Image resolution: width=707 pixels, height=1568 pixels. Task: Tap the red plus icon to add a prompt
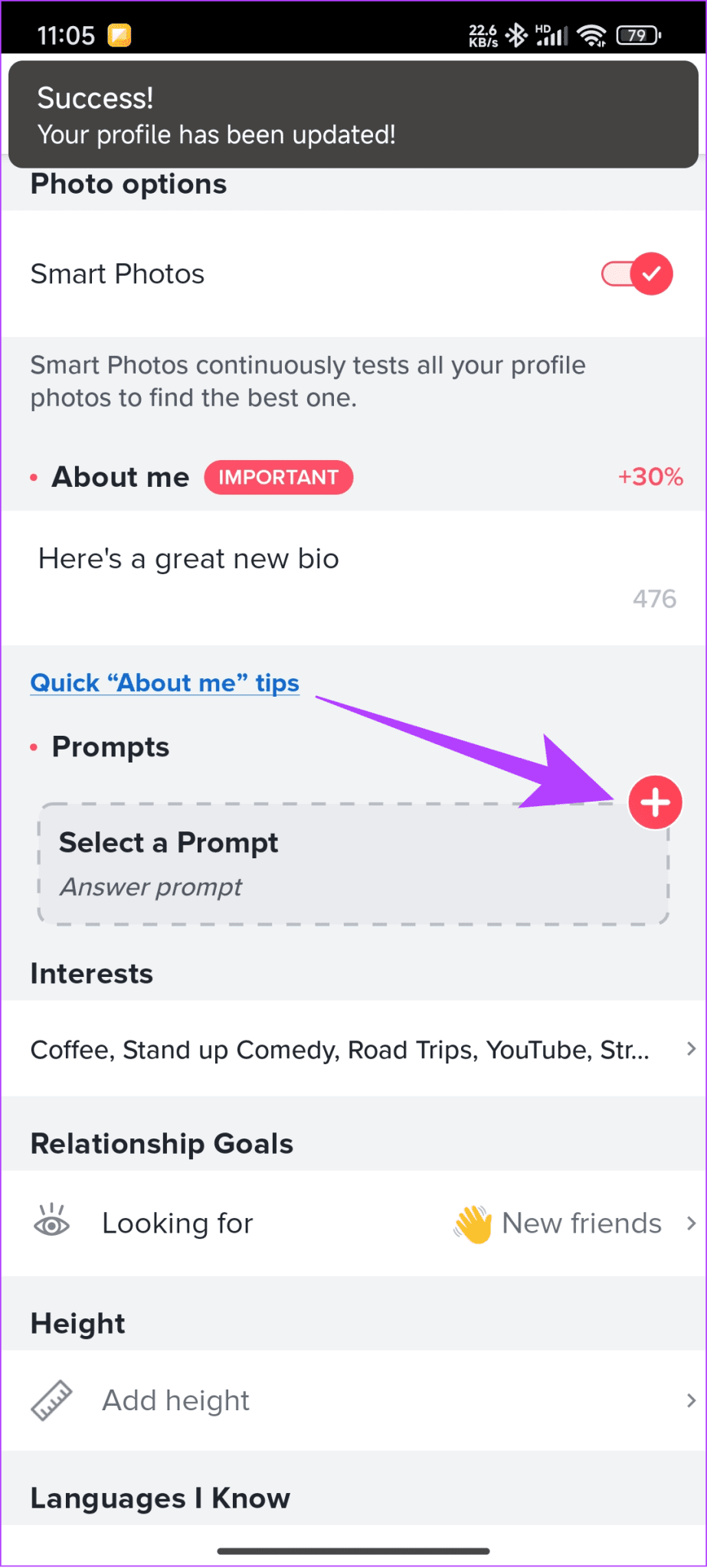pyautogui.click(x=655, y=802)
